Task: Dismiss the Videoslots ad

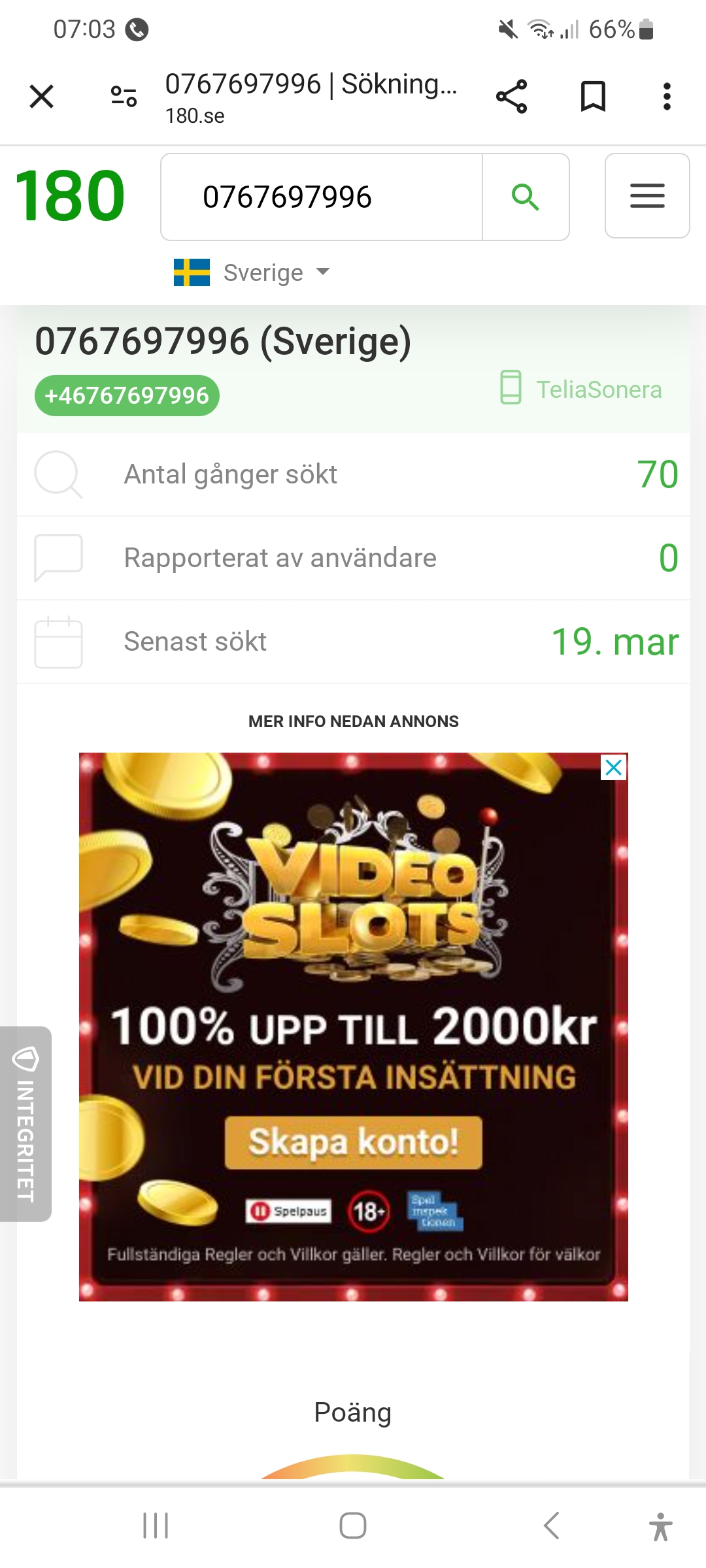Action: [613, 768]
